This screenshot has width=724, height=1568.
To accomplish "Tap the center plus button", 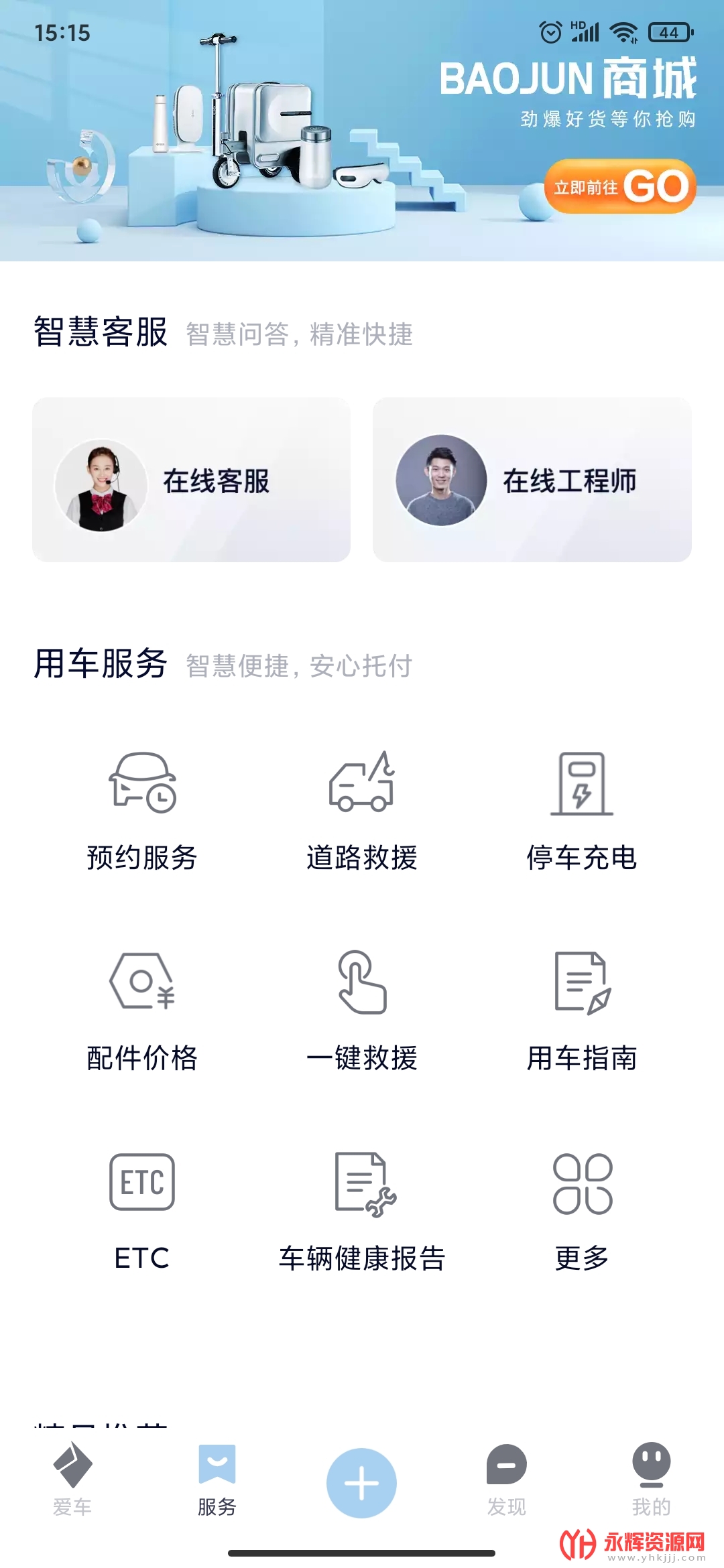I will click(x=361, y=1483).
